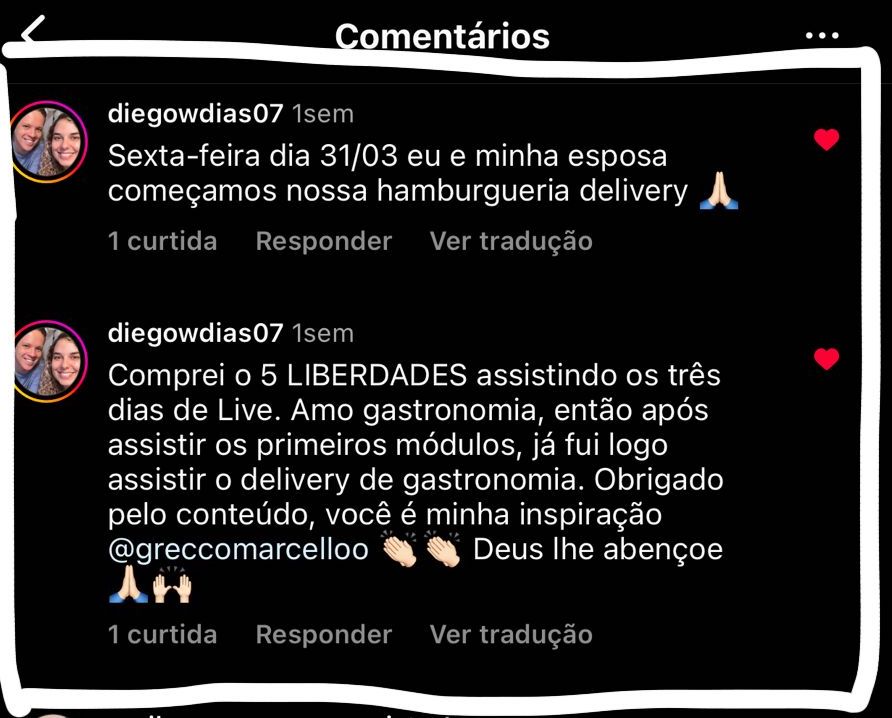The height and width of the screenshot is (718, 892).
Task: Reply to the 5 LIBERDADES comment
Action: [323, 634]
